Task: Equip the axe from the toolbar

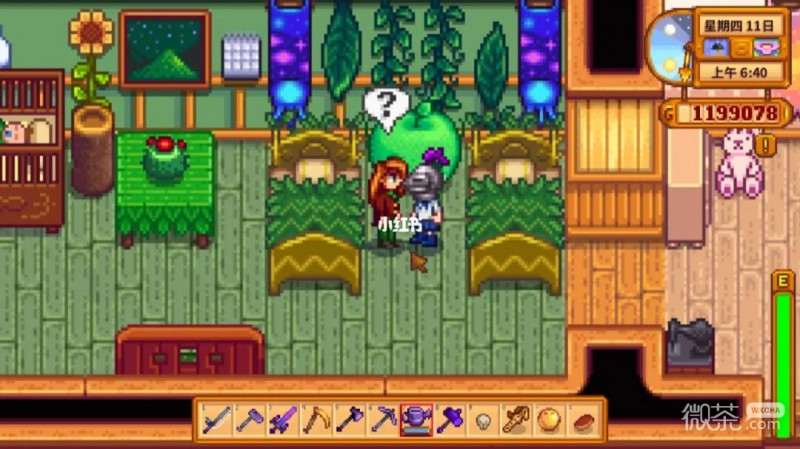Action: click(x=350, y=420)
